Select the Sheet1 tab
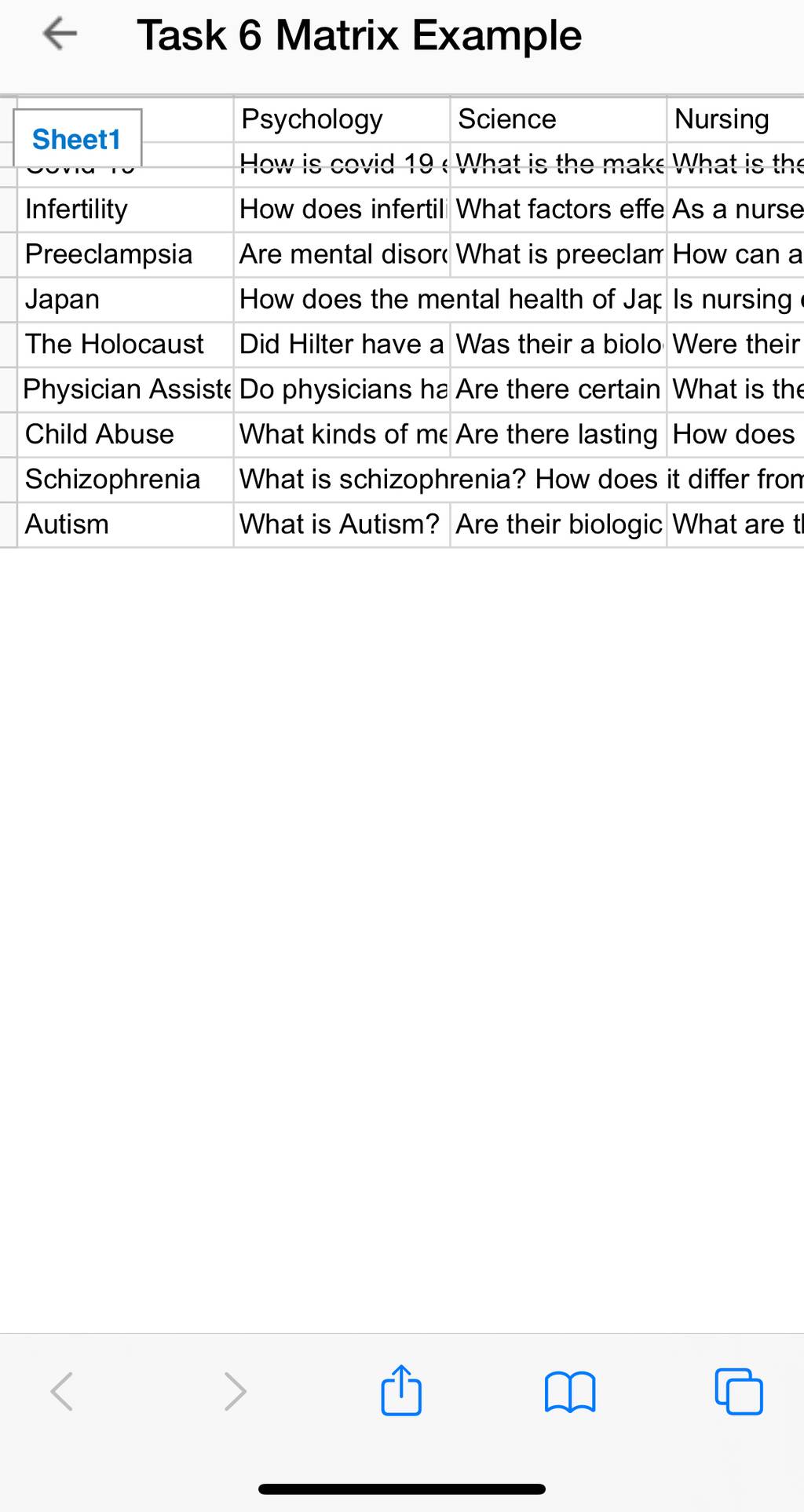Viewport: 804px width, 1512px height. pos(77,138)
